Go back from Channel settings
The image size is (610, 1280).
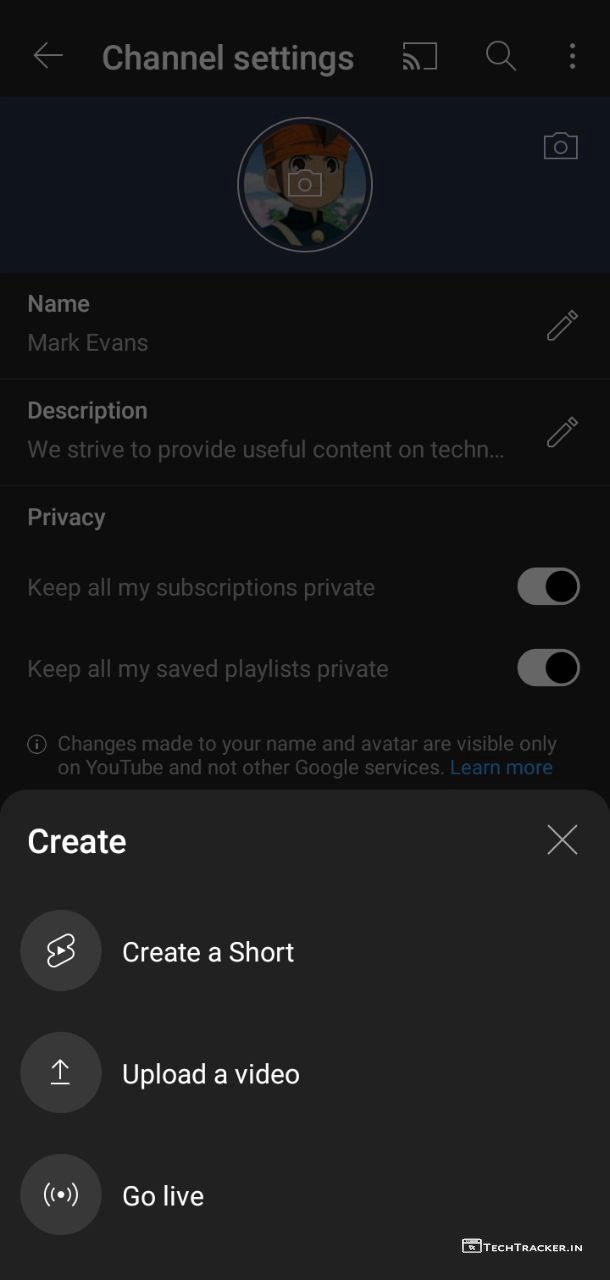point(48,56)
